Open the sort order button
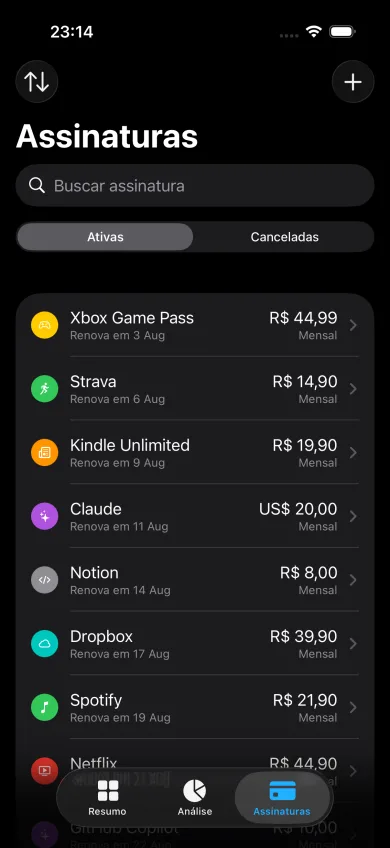The width and height of the screenshot is (390, 848). point(37,82)
